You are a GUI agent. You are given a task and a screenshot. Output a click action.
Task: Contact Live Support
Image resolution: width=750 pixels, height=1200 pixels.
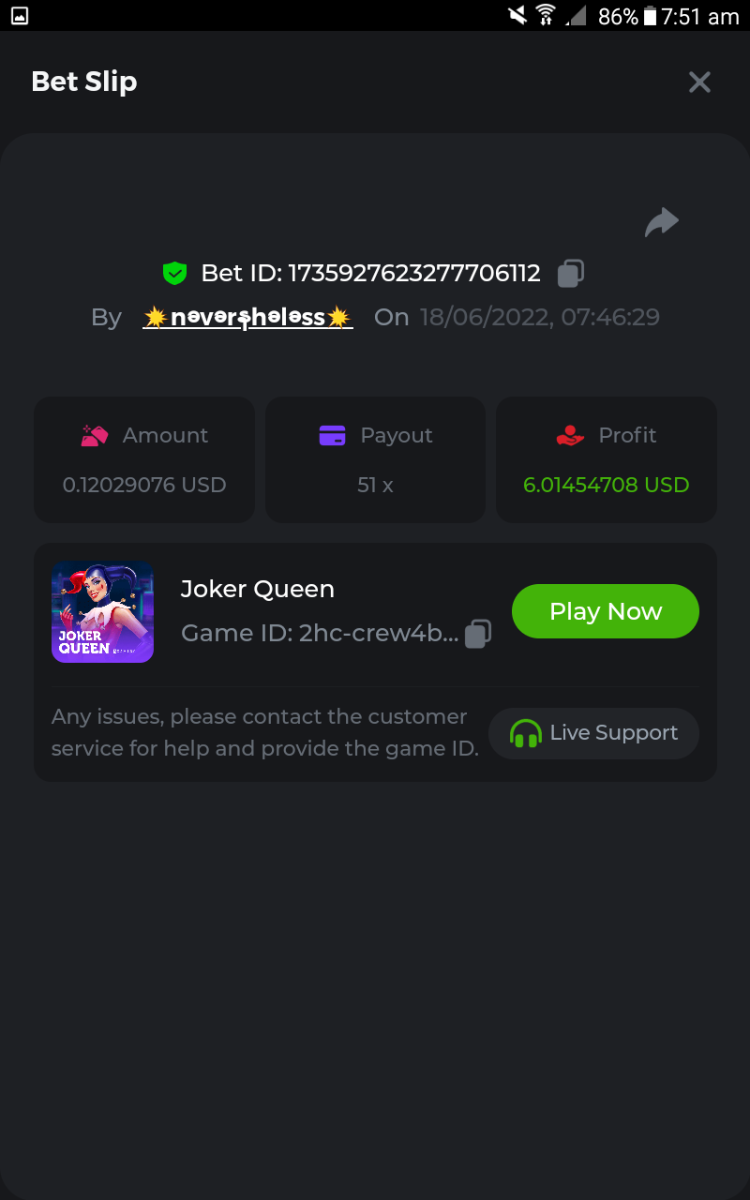[593, 733]
